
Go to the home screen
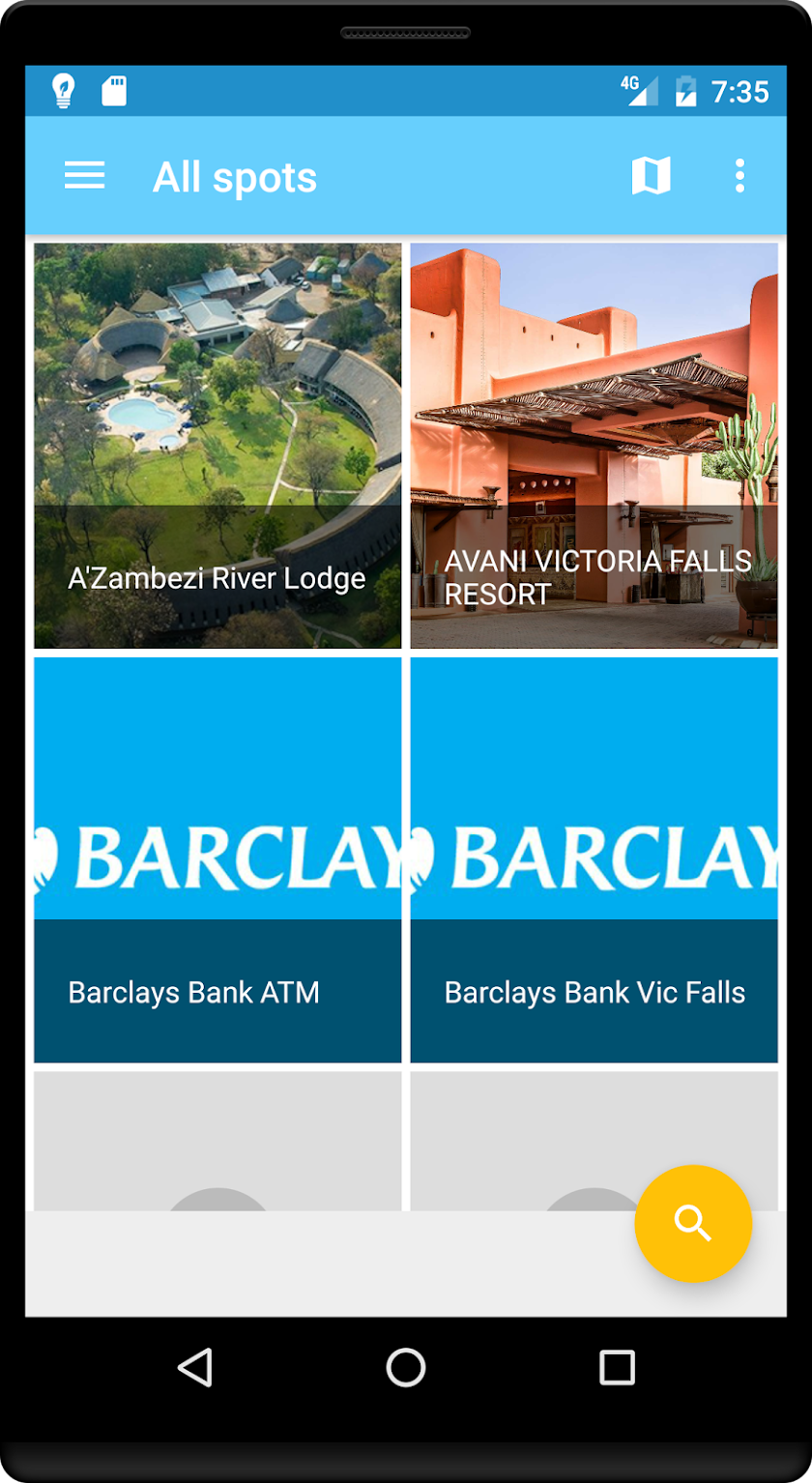(x=406, y=1368)
